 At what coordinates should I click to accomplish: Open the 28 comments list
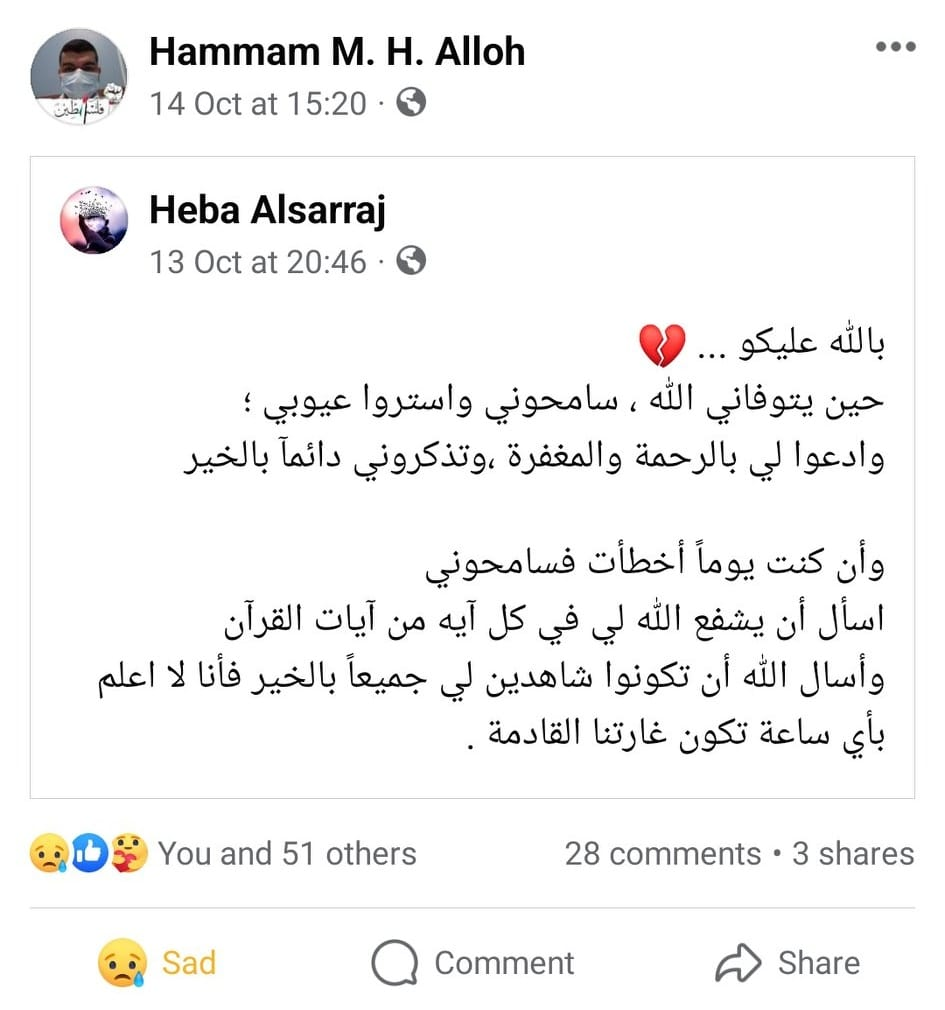(662, 853)
